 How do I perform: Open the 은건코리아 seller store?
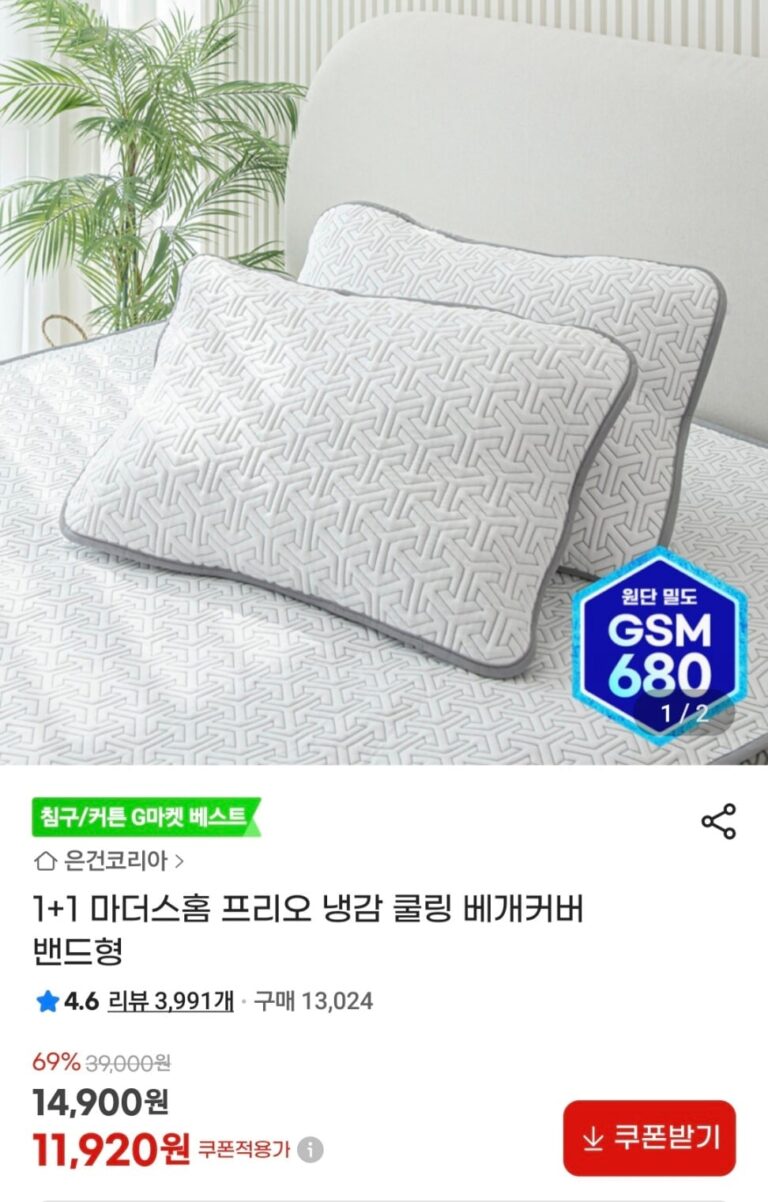tap(110, 860)
